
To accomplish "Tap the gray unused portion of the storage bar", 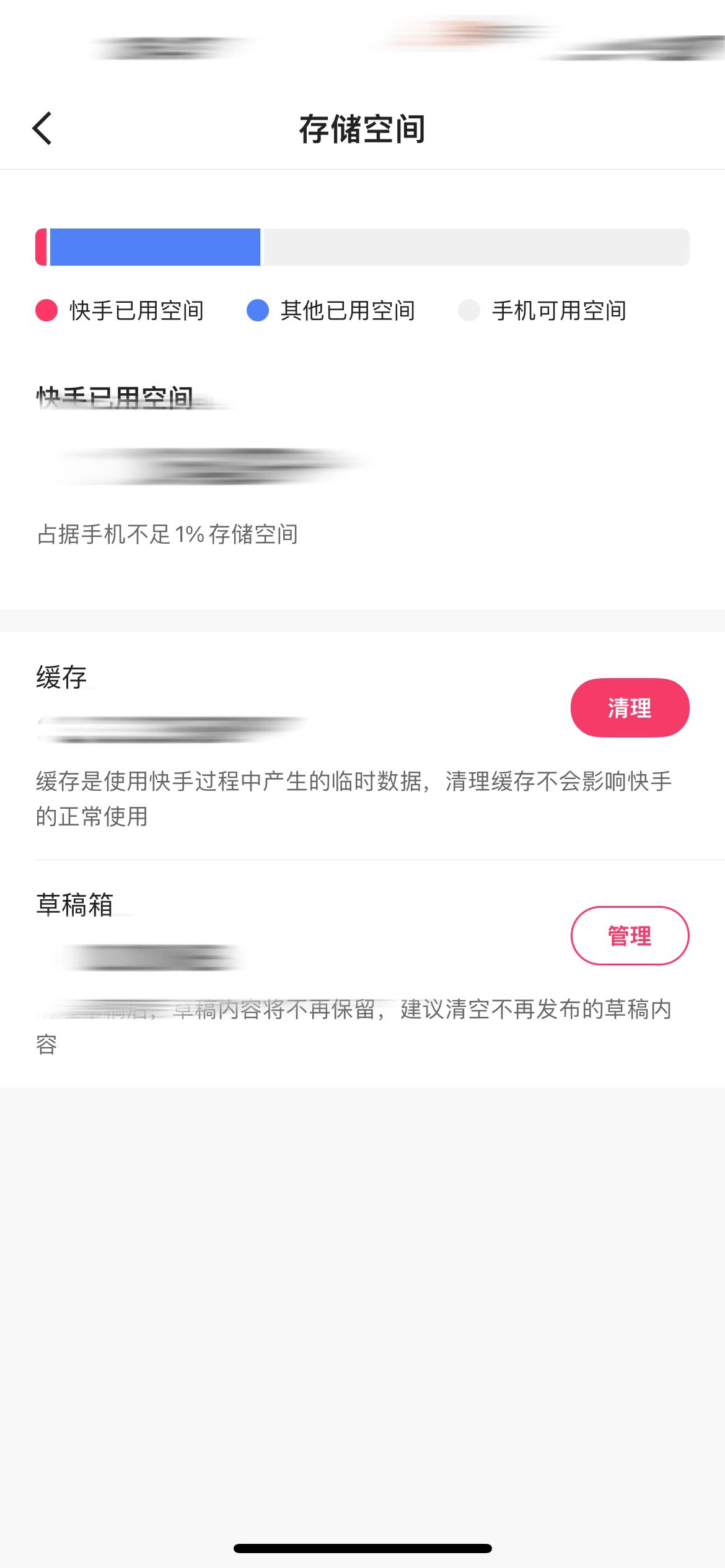I will [477, 246].
